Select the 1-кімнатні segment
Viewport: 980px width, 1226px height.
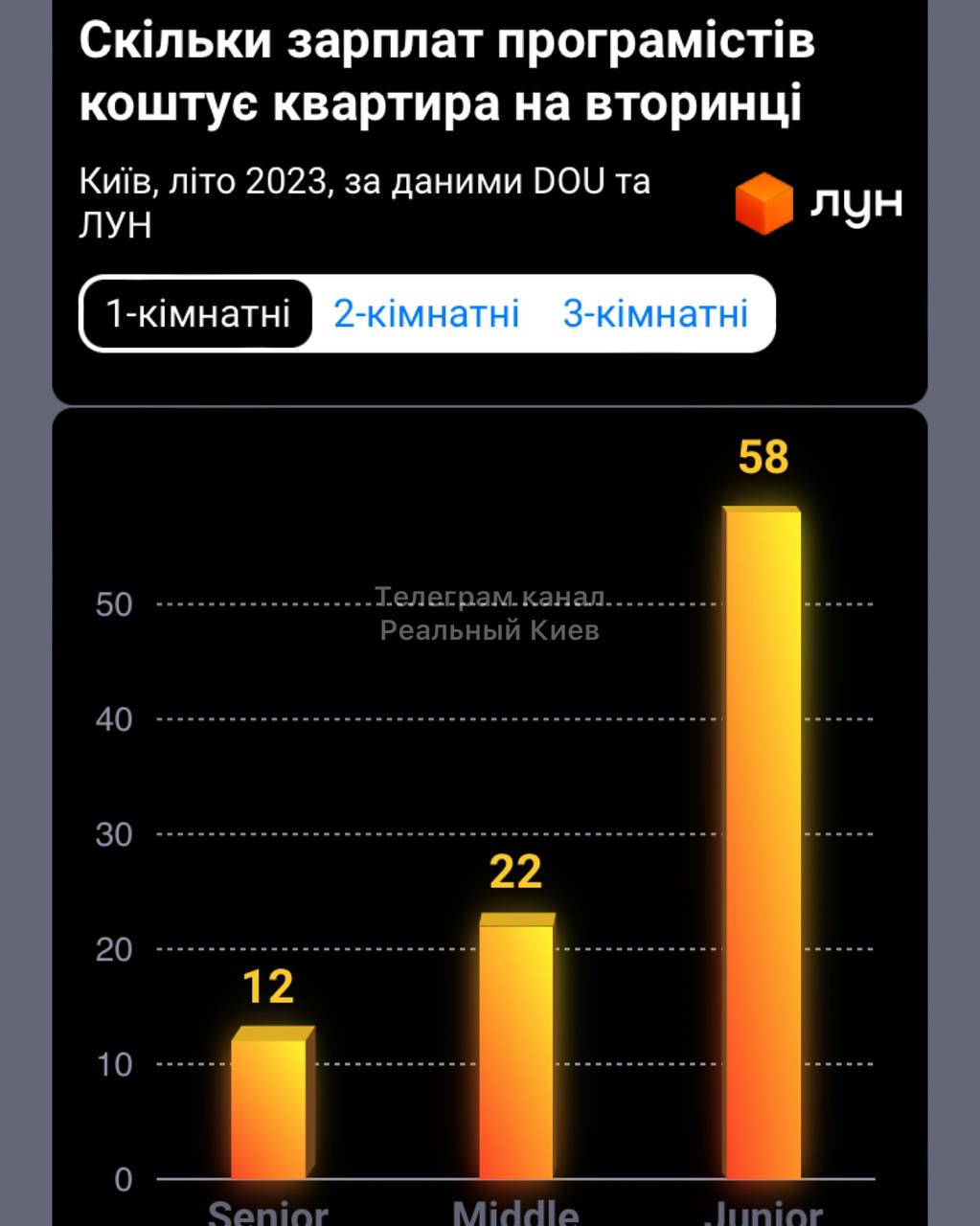point(198,314)
